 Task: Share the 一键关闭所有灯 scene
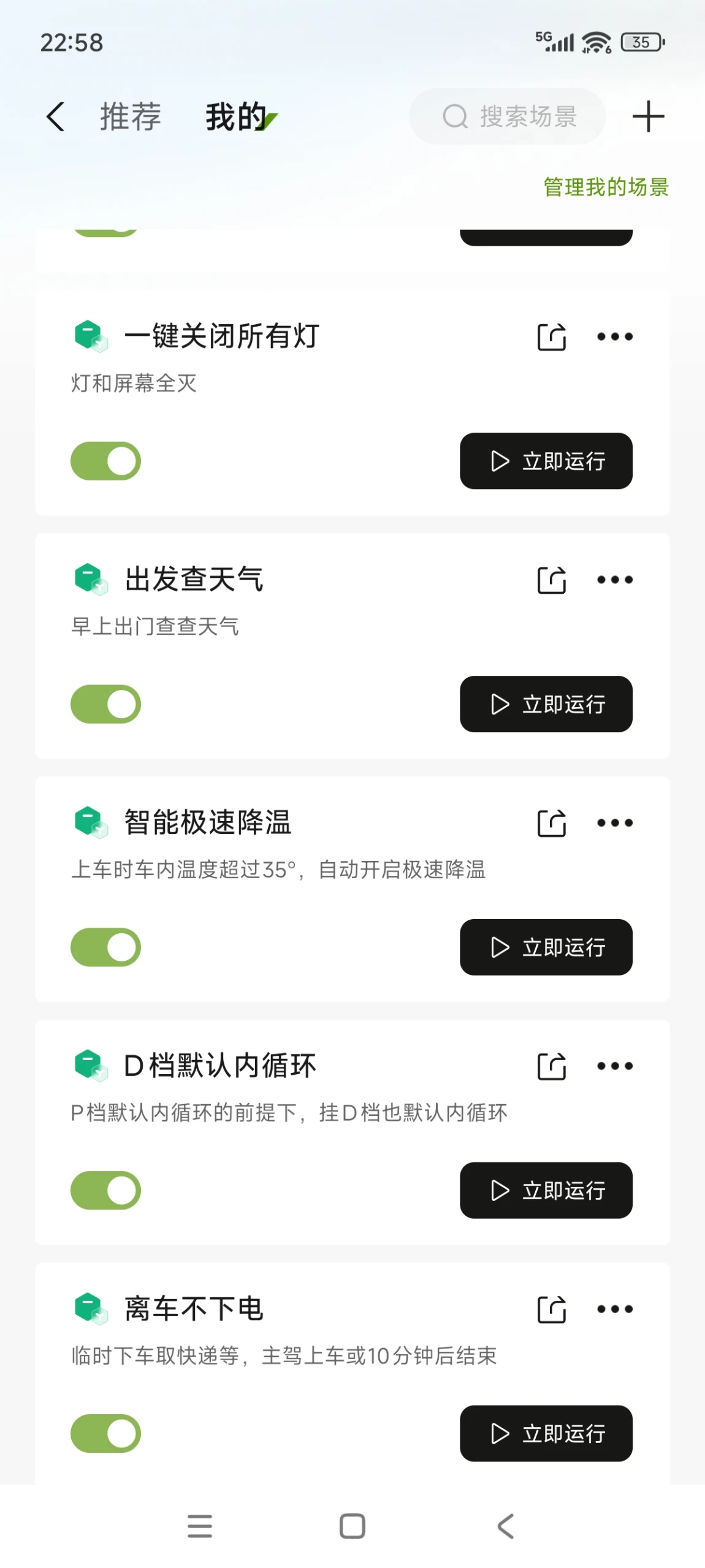[552, 336]
